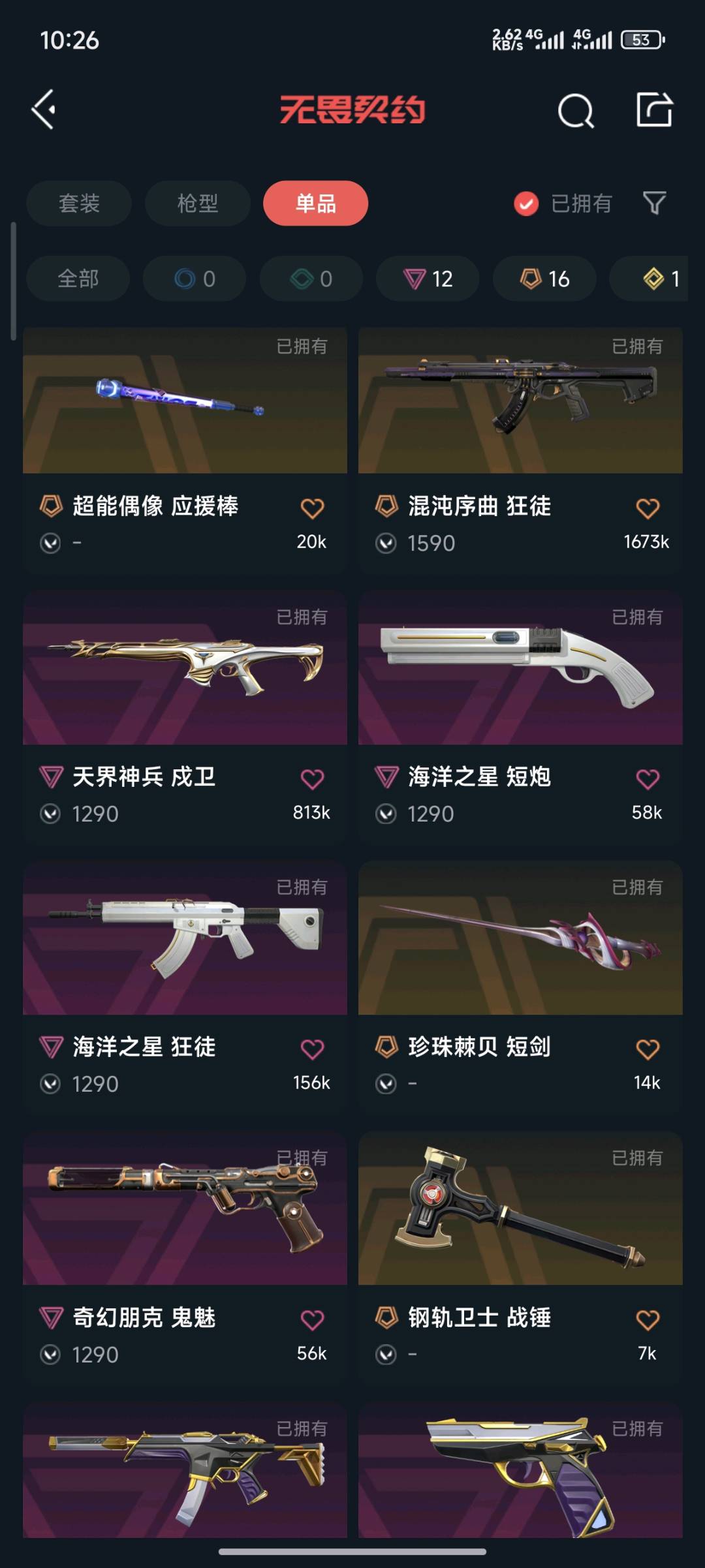Like the 天界神兵 戍卫 skin
The image size is (705, 1568).
pos(312,779)
